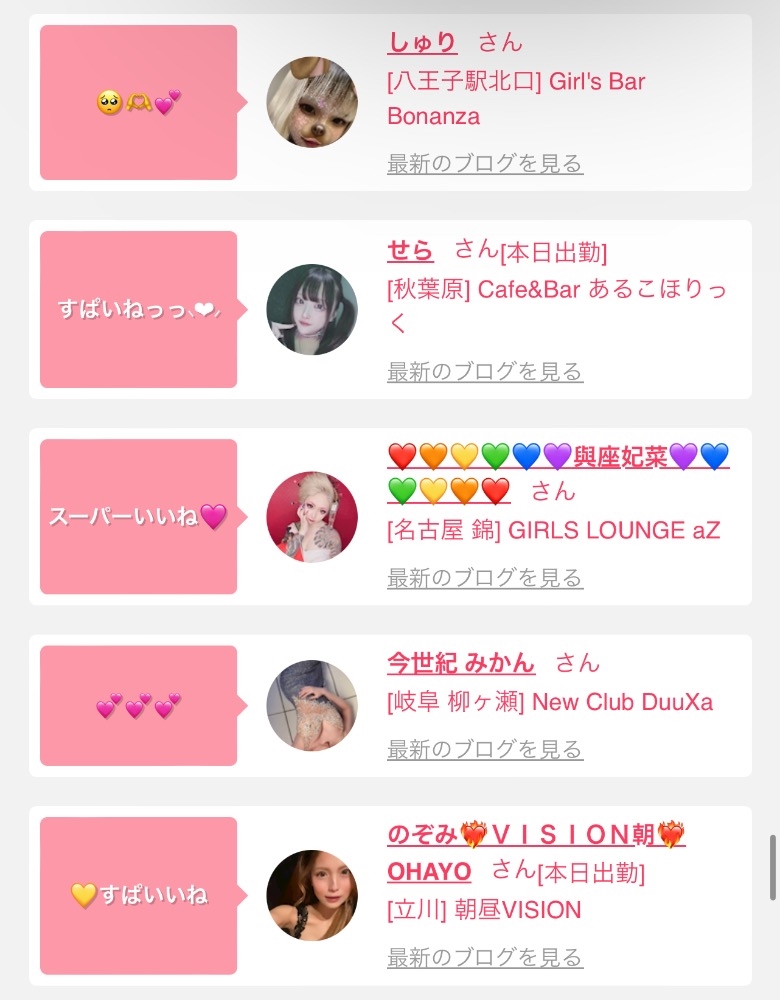This screenshot has height=1000, width=780.
Task: Open 今世紀 みかん's profile name link
Action: 461,663
